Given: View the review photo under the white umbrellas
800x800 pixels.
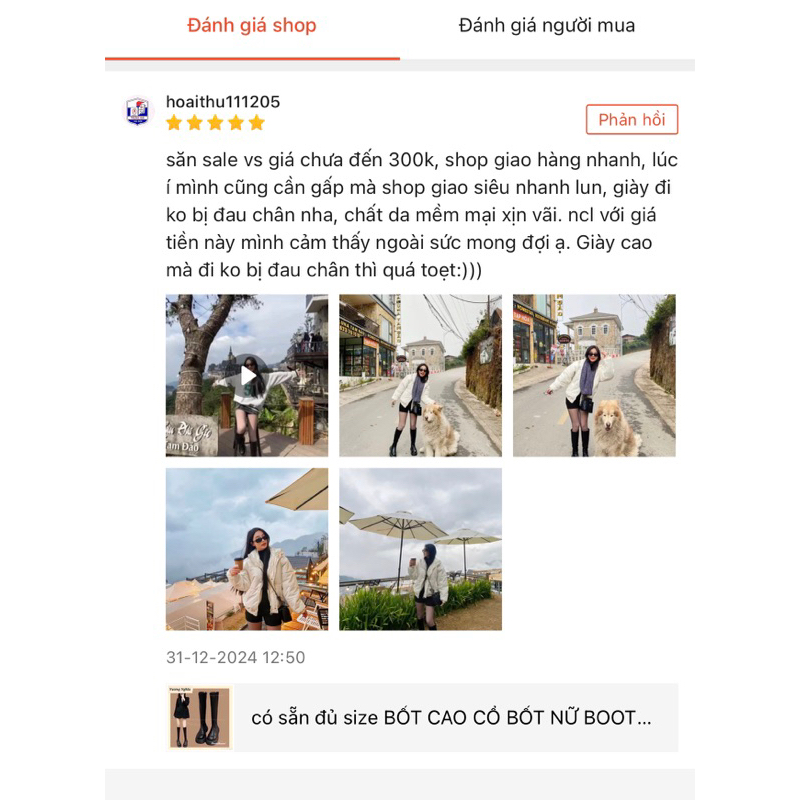Looking at the screenshot, I should click(x=420, y=549).
